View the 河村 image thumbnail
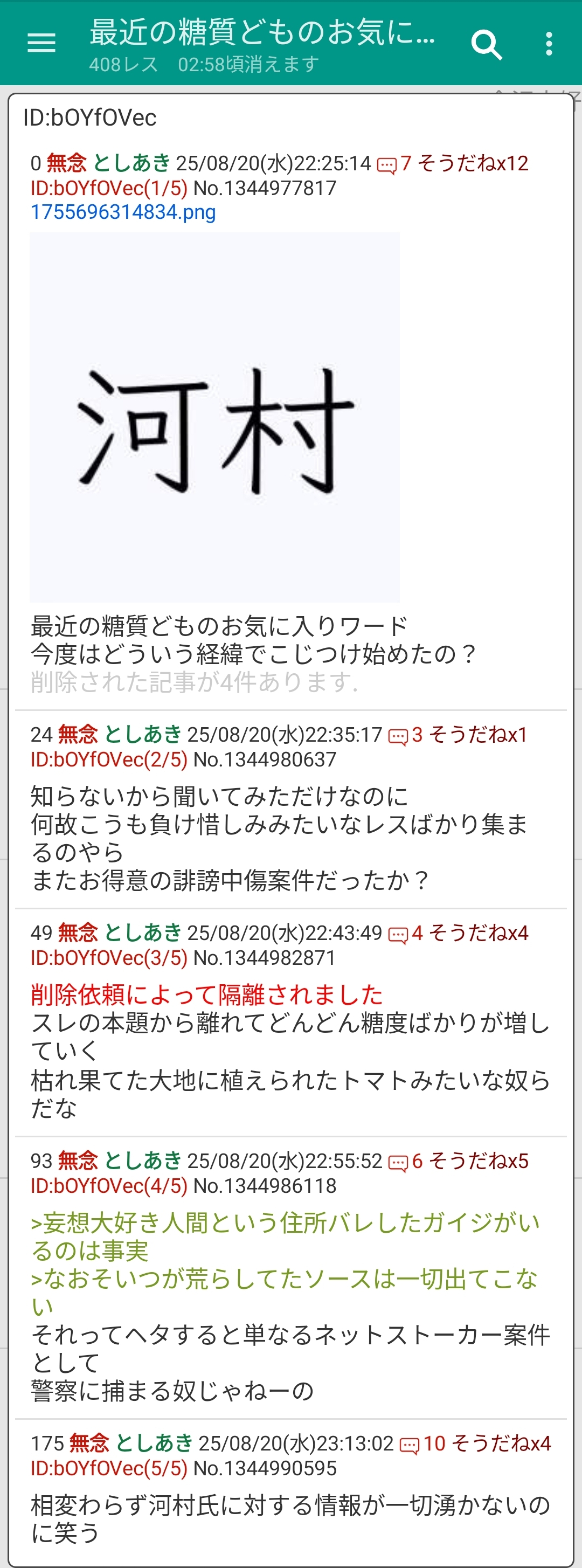The image size is (582, 1568). coord(214,417)
